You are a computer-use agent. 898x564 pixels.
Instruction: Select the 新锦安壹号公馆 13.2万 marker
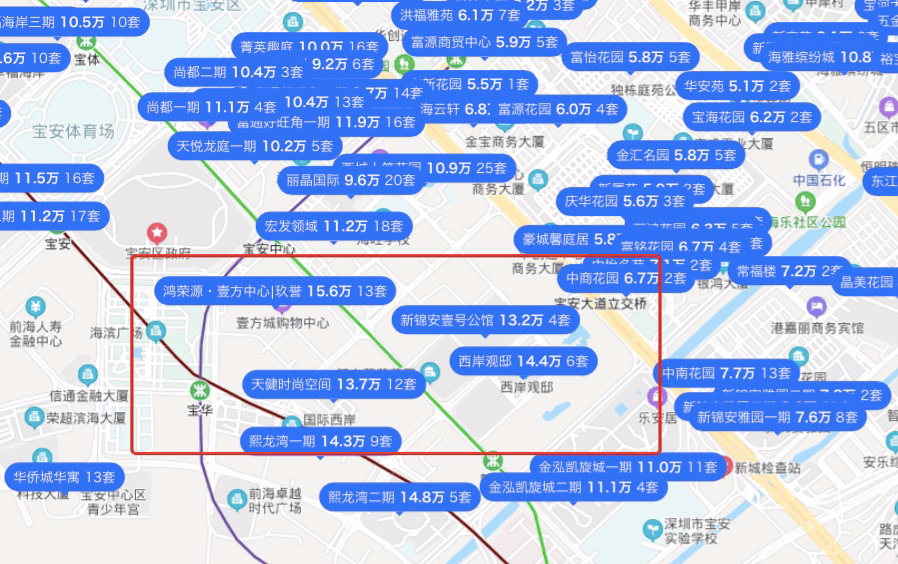pos(485,320)
